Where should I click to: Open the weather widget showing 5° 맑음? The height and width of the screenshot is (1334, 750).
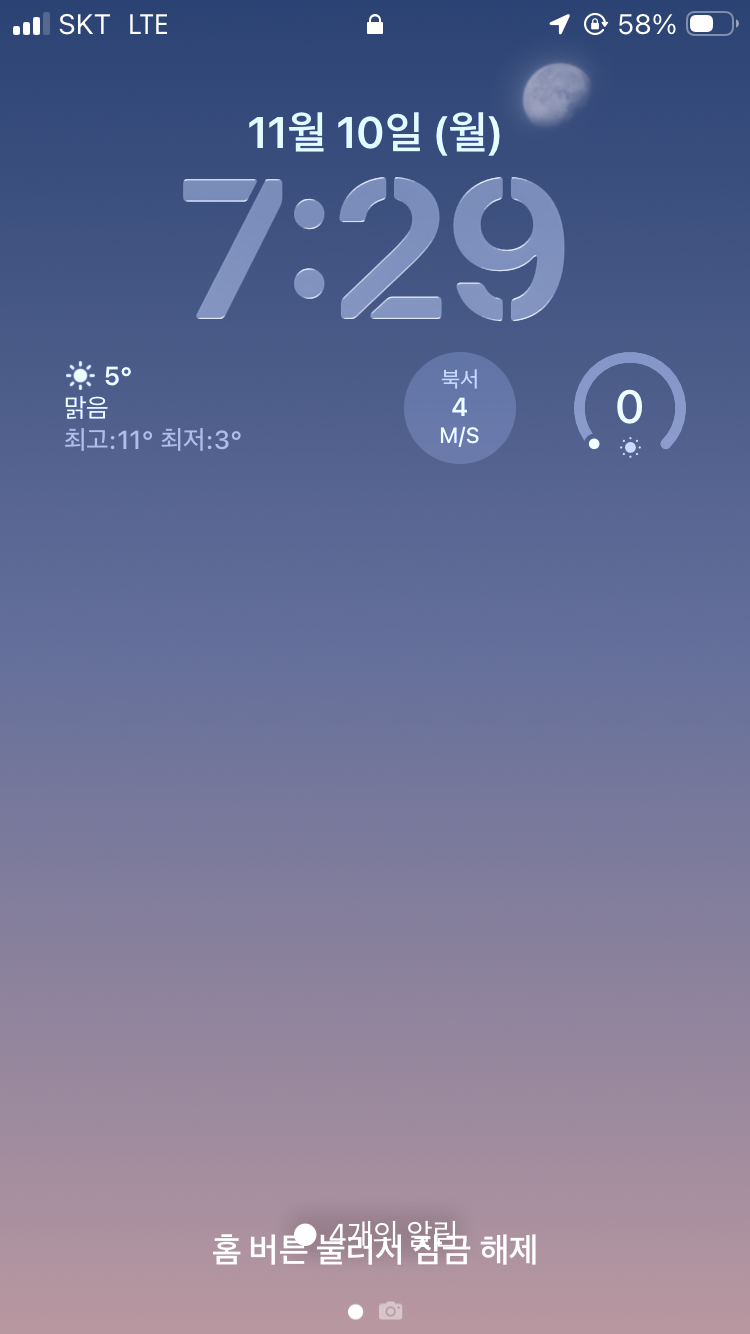(x=153, y=407)
